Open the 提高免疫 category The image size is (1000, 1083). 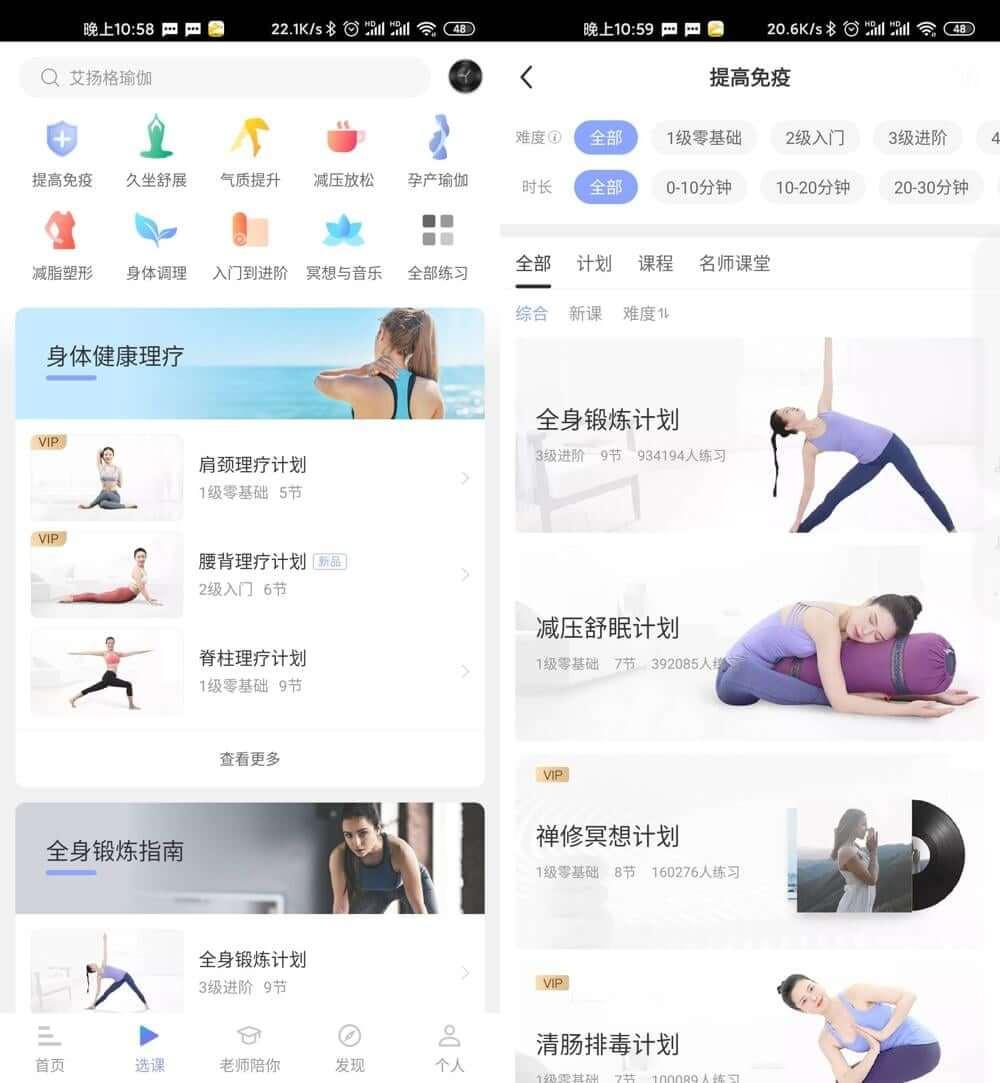tap(62, 152)
